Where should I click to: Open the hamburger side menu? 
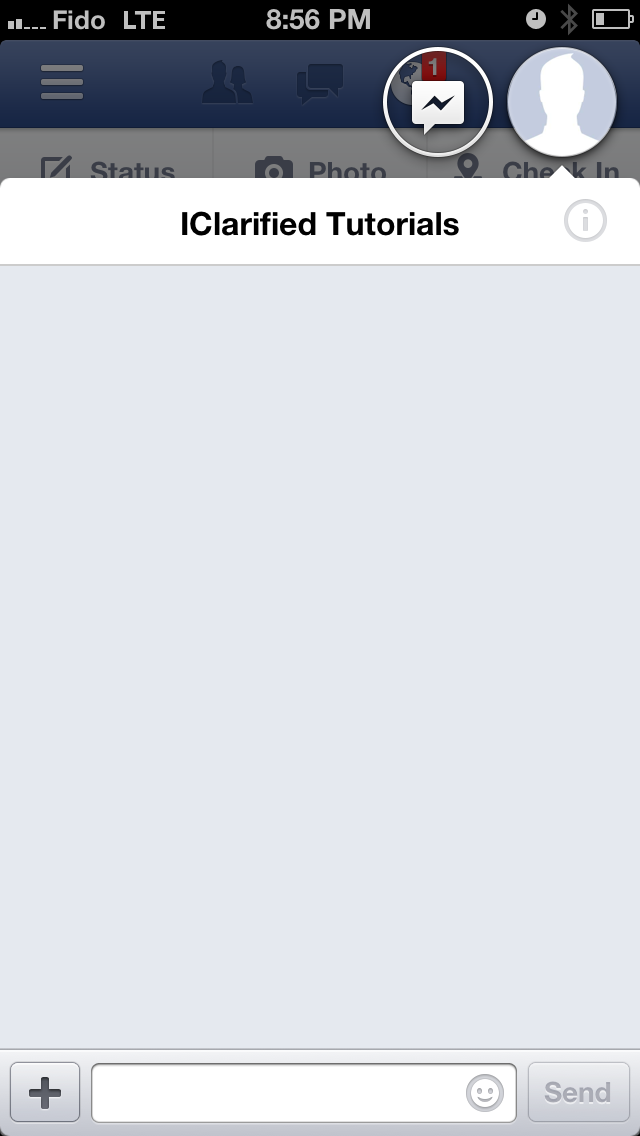pyautogui.click(x=62, y=82)
